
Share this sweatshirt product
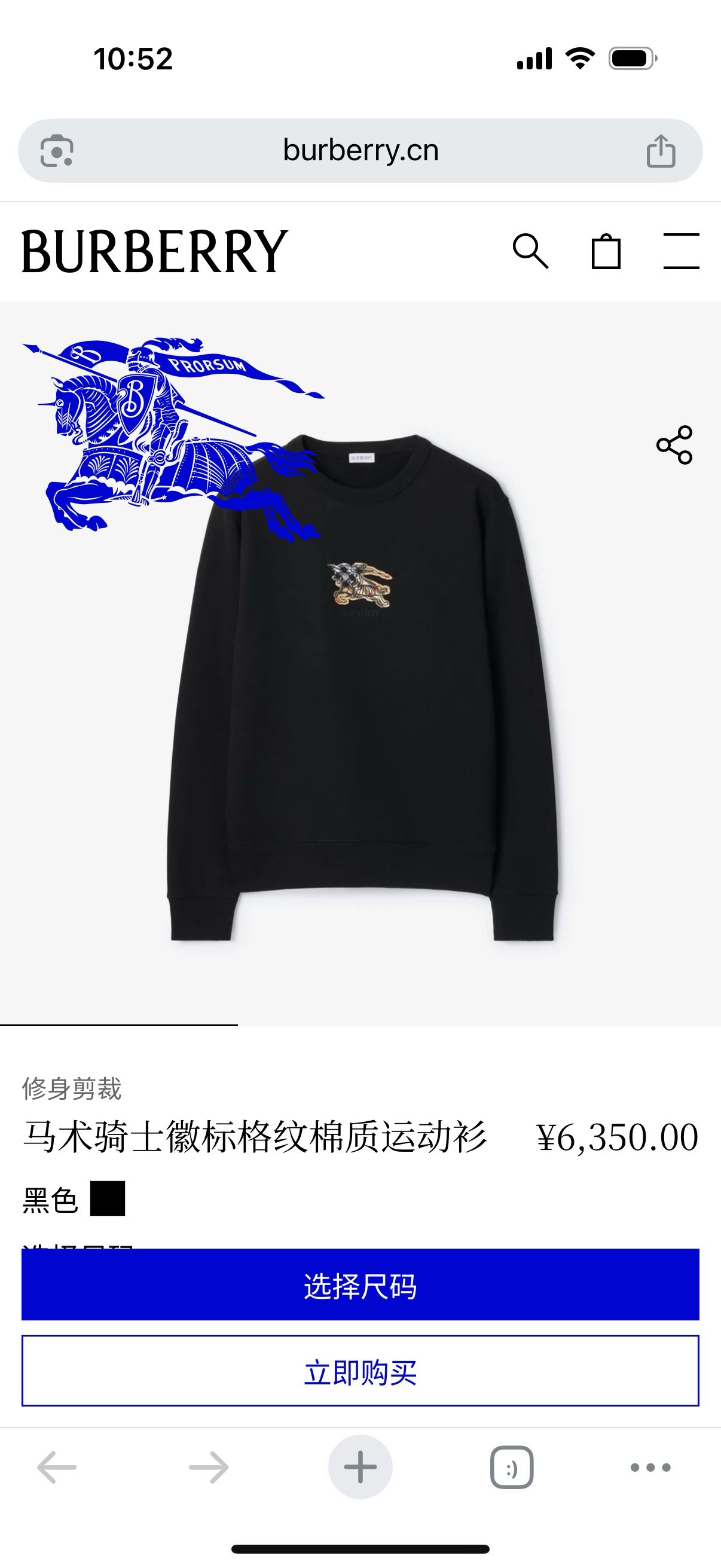674,445
